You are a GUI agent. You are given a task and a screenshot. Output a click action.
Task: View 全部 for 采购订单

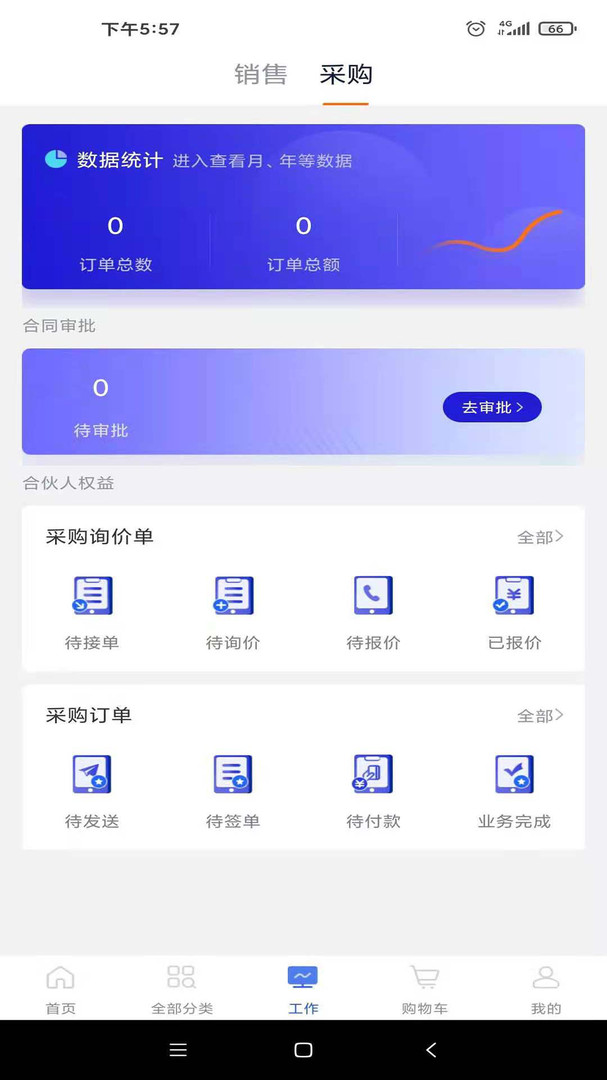coord(540,716)
